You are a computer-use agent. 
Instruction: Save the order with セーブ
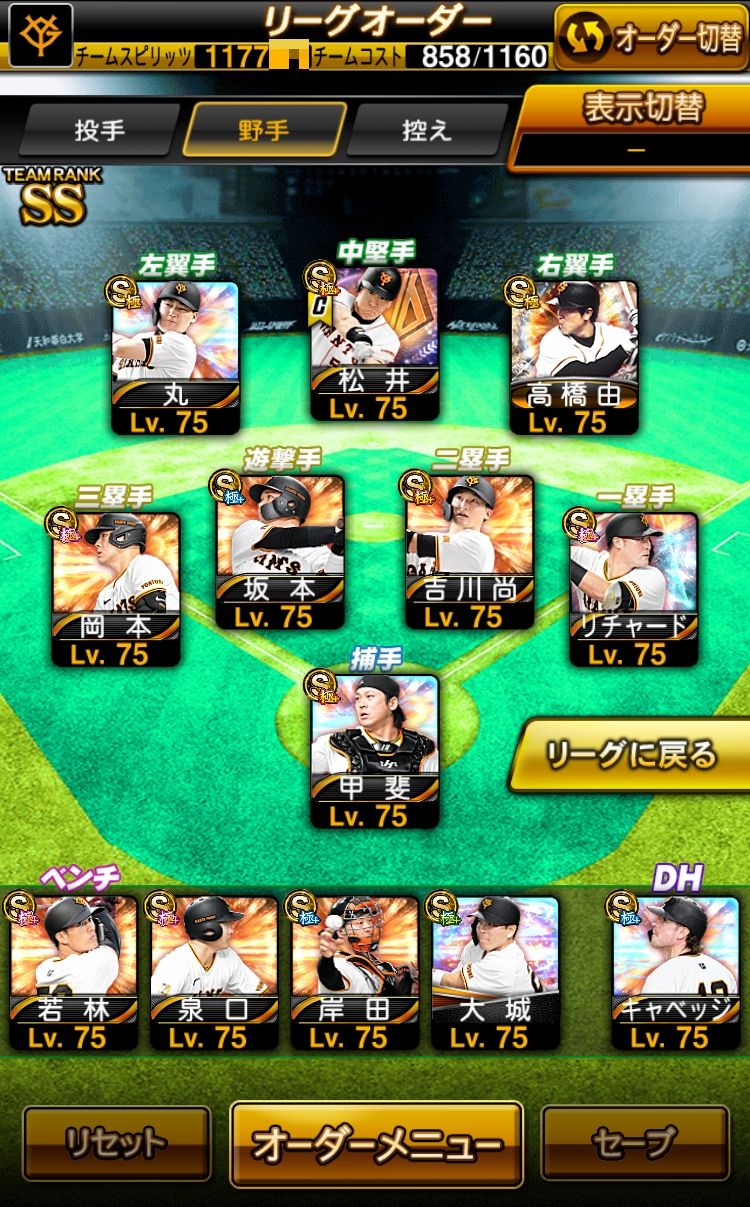point(634,1143)
